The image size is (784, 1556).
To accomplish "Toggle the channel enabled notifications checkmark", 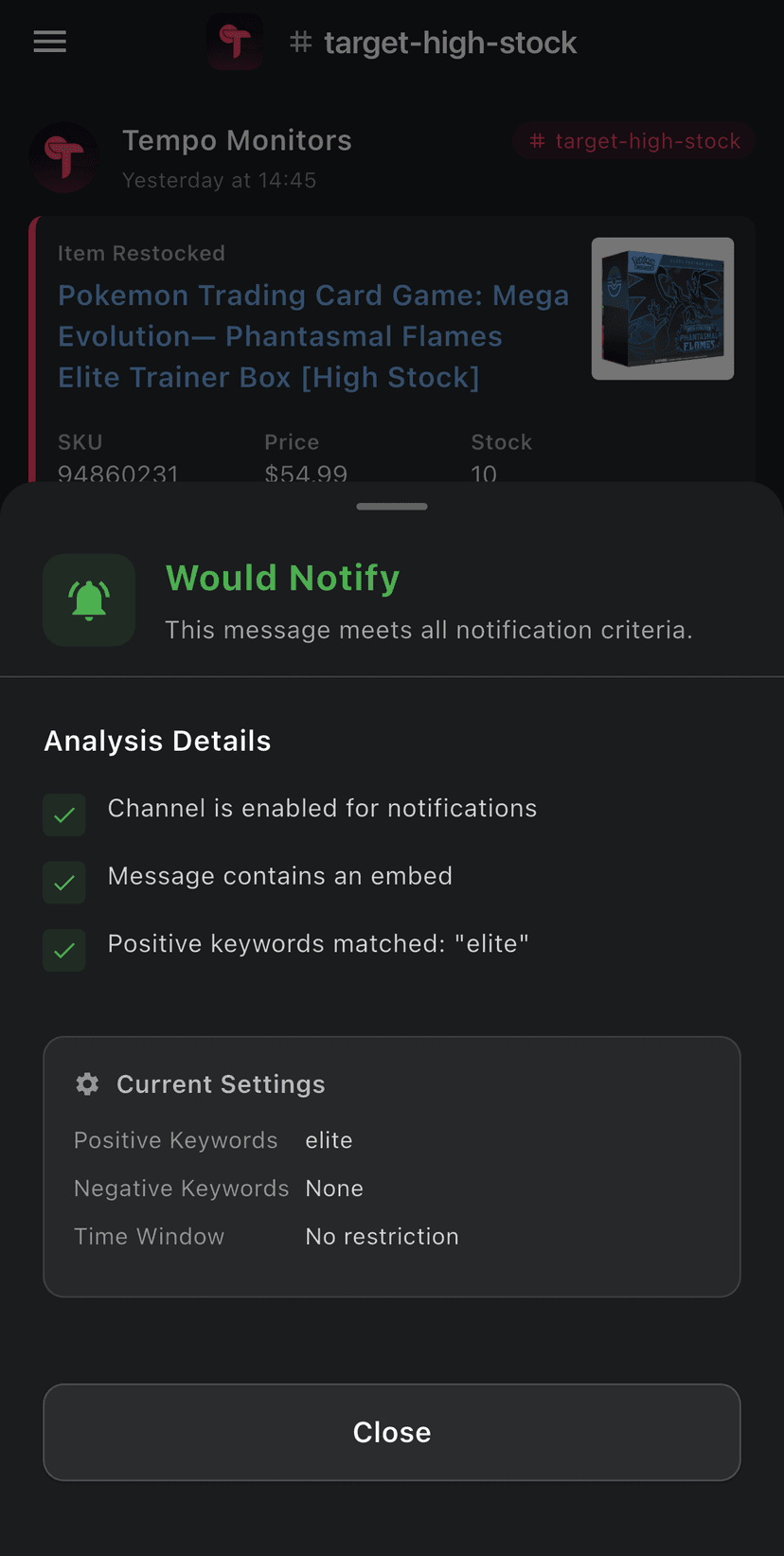I will [63, 814].
